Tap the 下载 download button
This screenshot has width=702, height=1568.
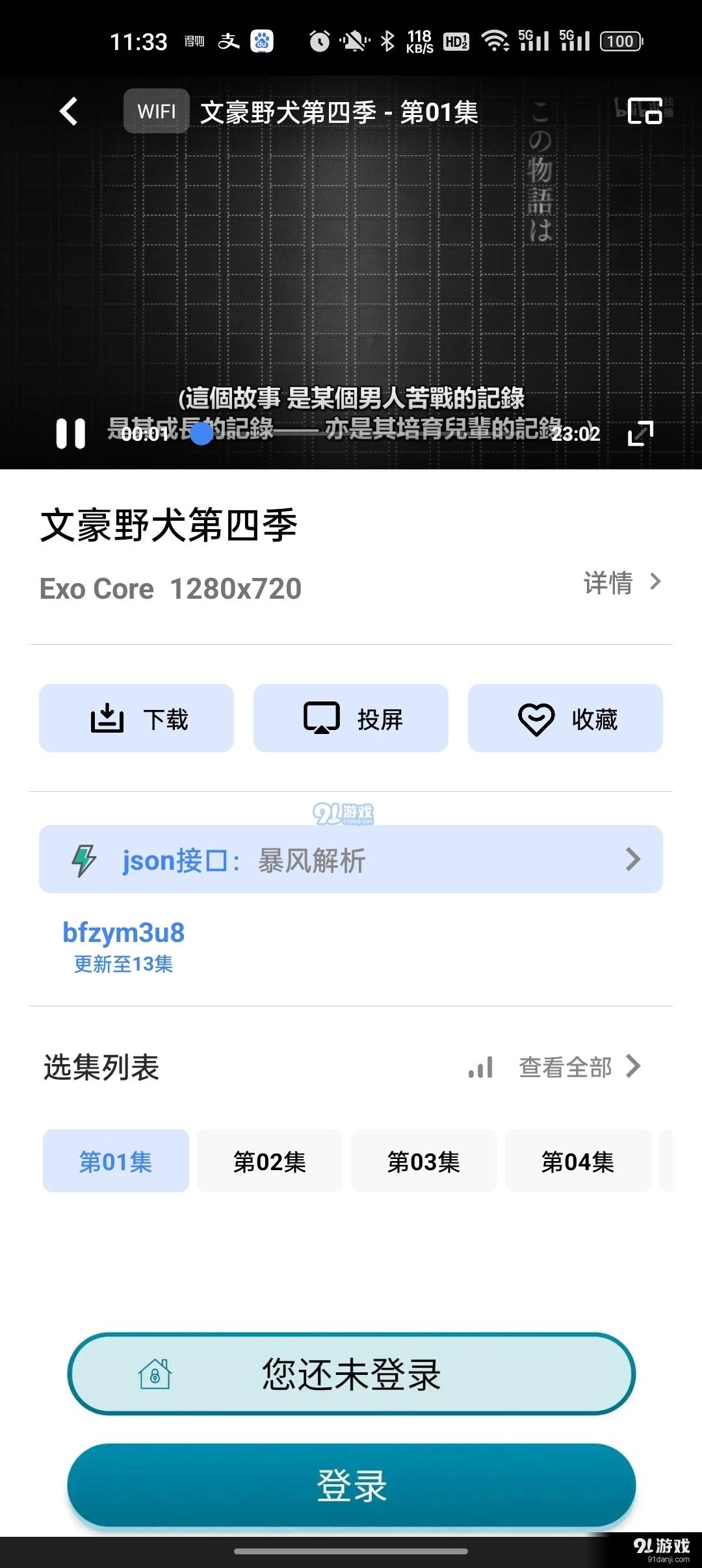(136, 718)
